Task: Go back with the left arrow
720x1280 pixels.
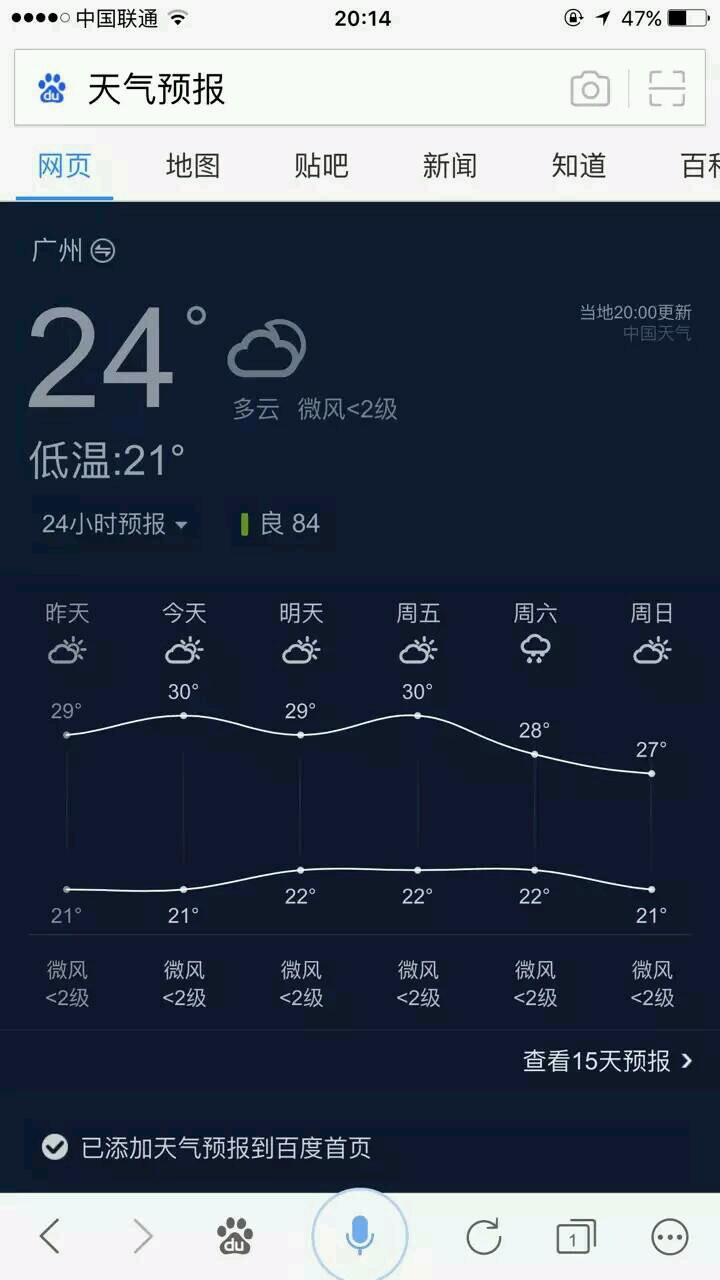Action: [x=50, y=1237]
